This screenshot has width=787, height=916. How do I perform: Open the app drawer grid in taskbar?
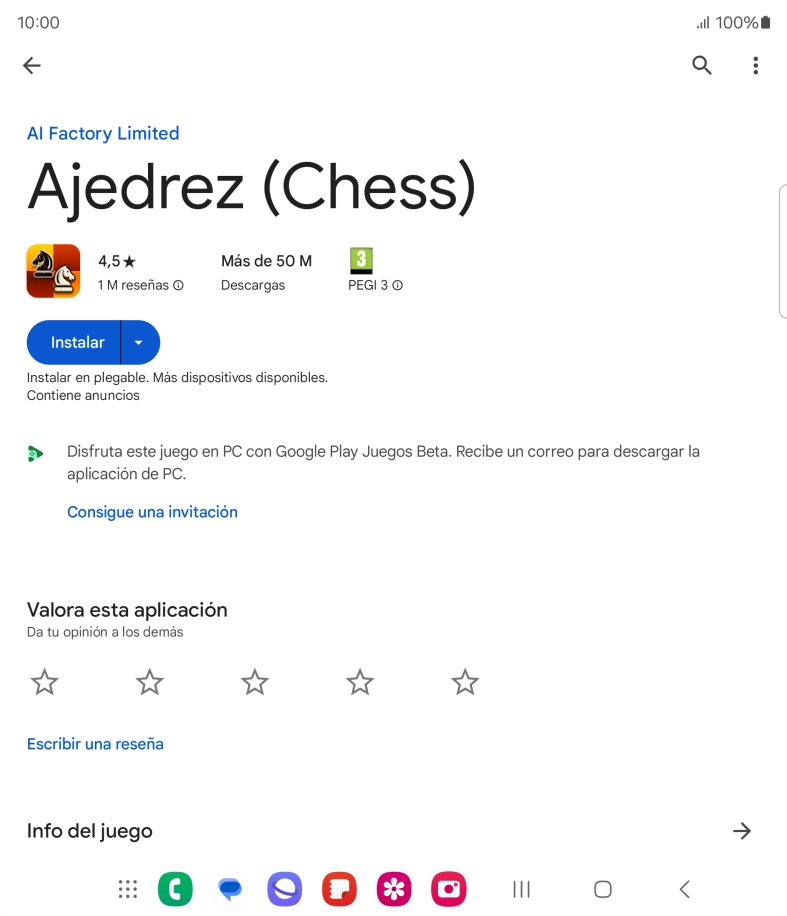point(128,889)
